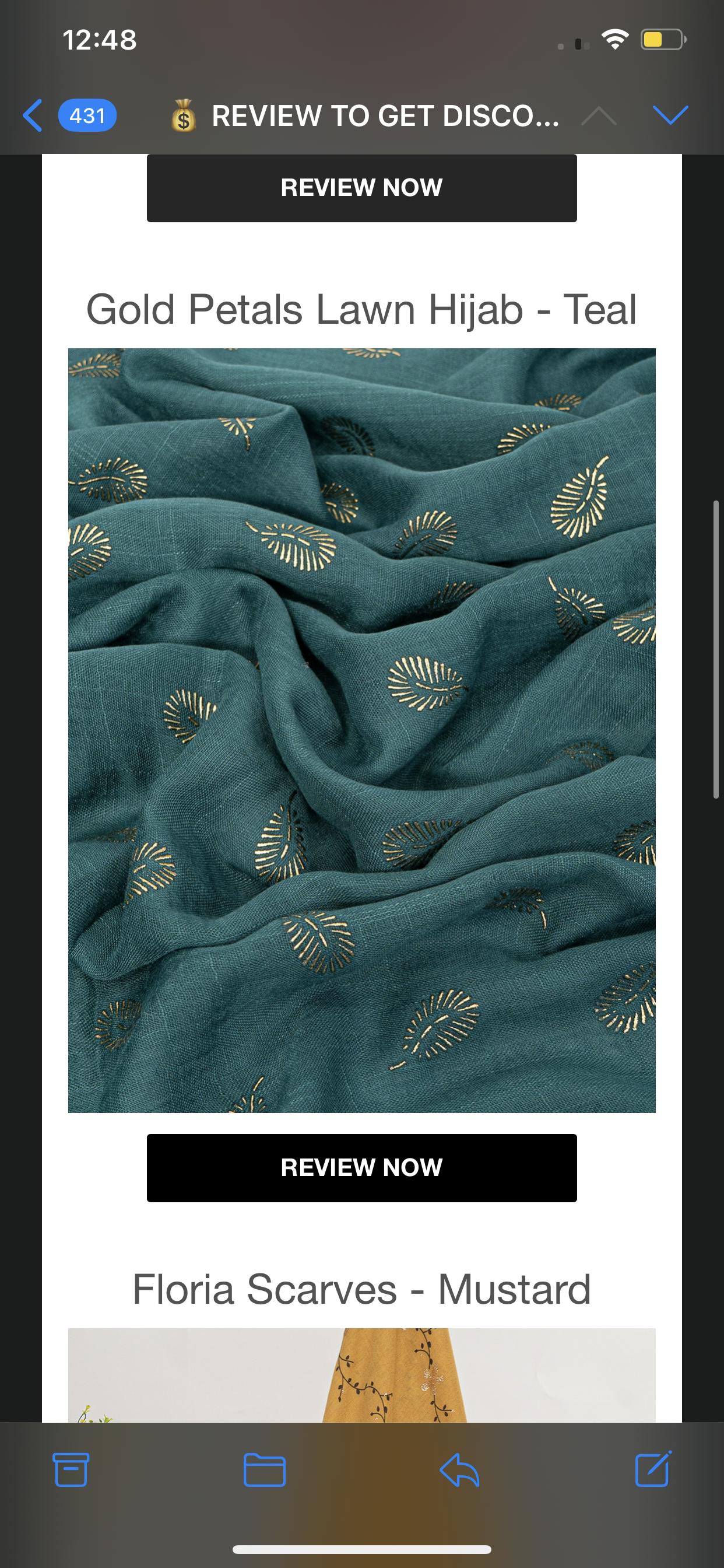
Task: Open the Floria Scarves Mustard image
Action: click(x=361, y=1374)
